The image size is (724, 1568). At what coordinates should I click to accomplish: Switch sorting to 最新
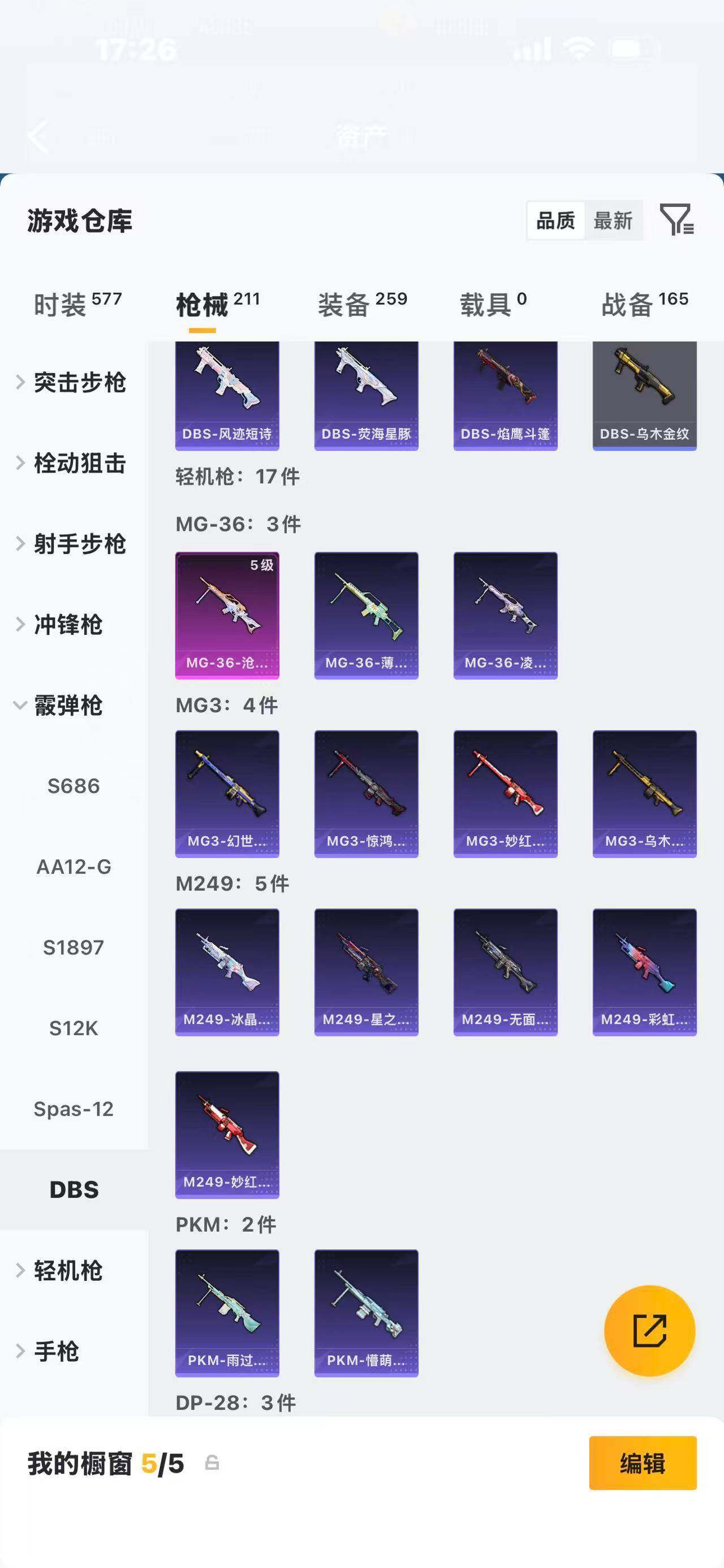click(613, 220)
